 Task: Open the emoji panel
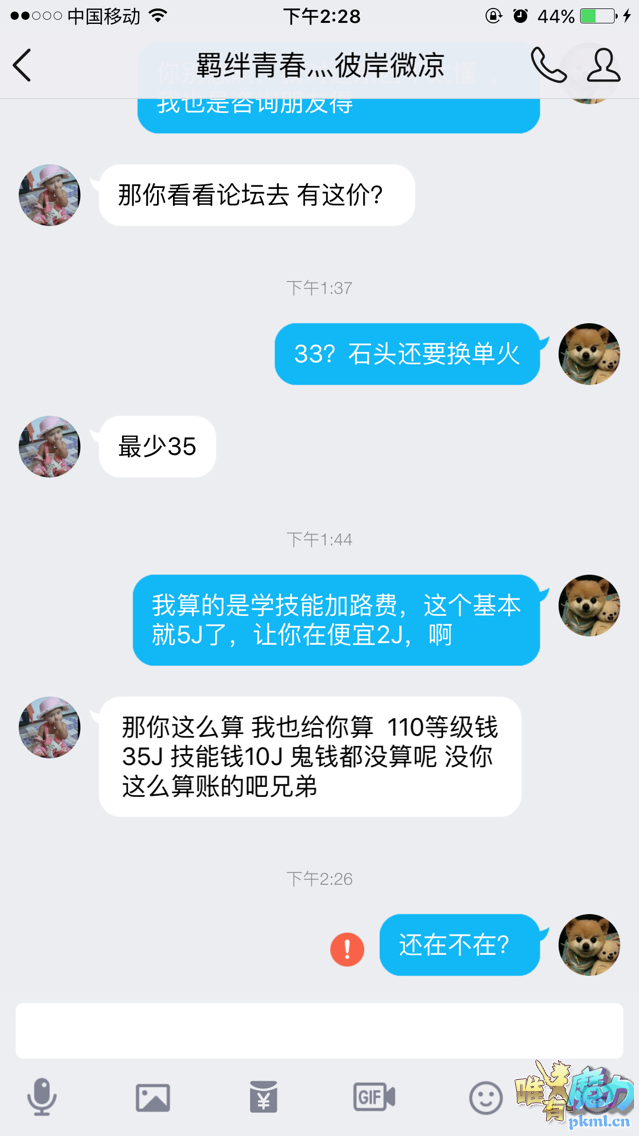pos(486,1098)
